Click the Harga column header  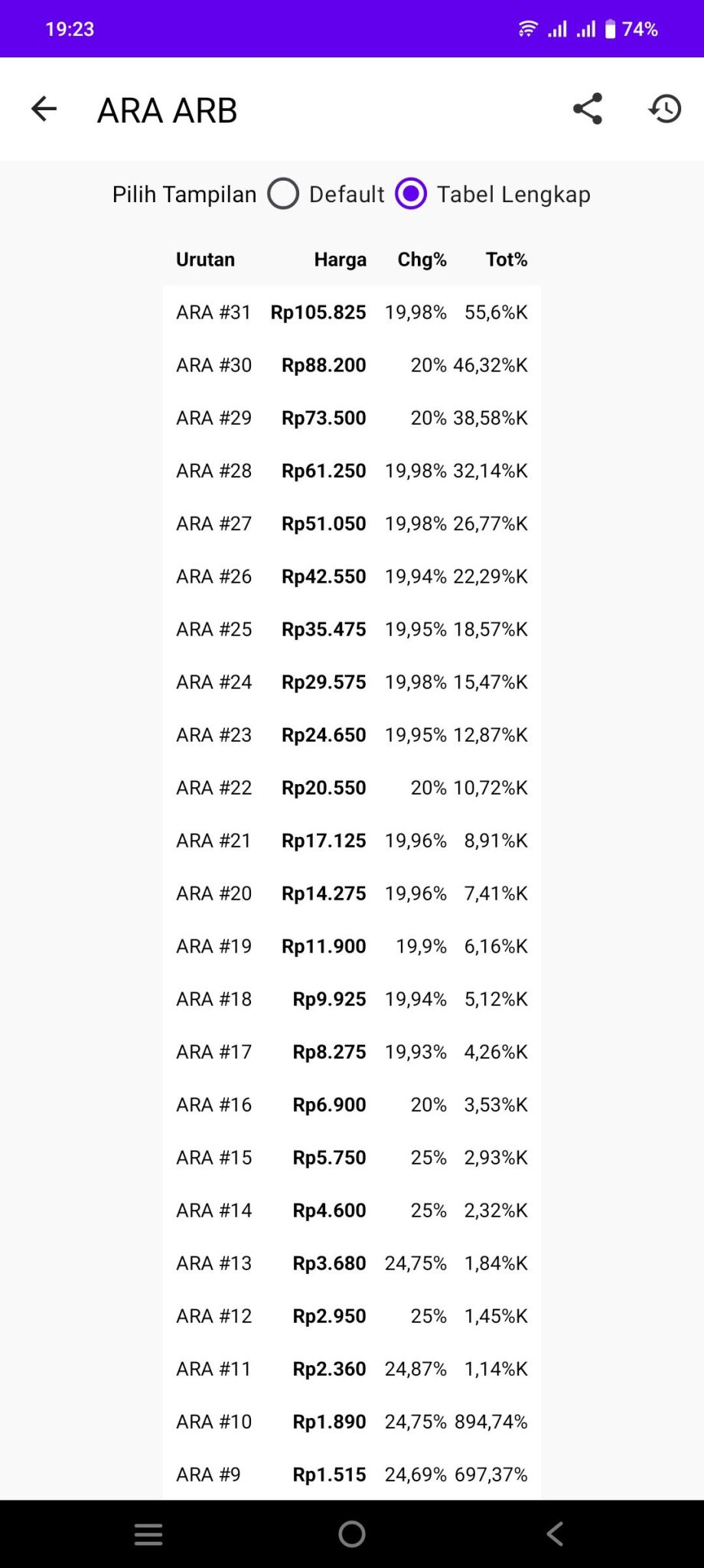pyautogui.click(x=340, y=260)
